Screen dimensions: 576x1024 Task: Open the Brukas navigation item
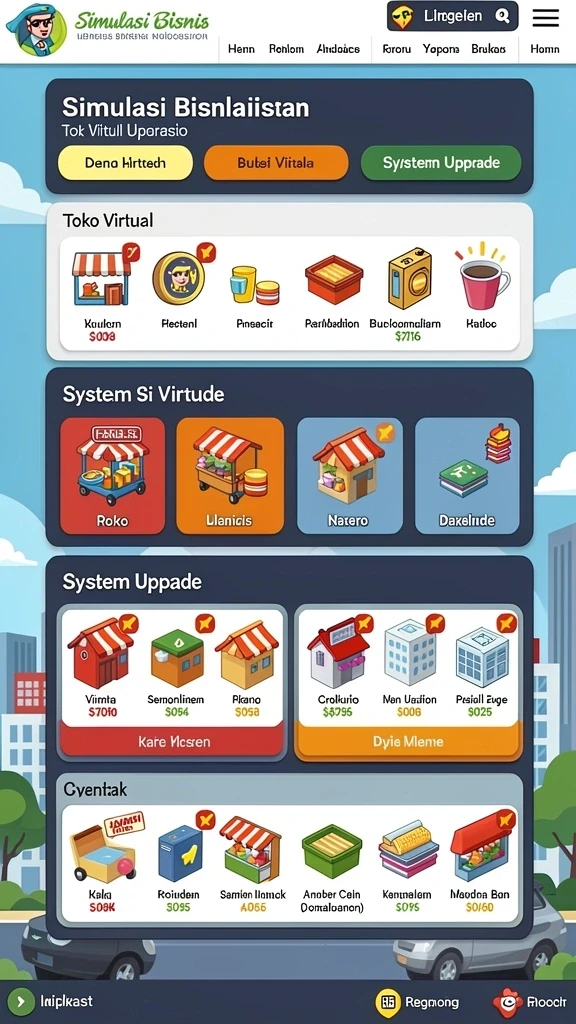pos(488,49)
